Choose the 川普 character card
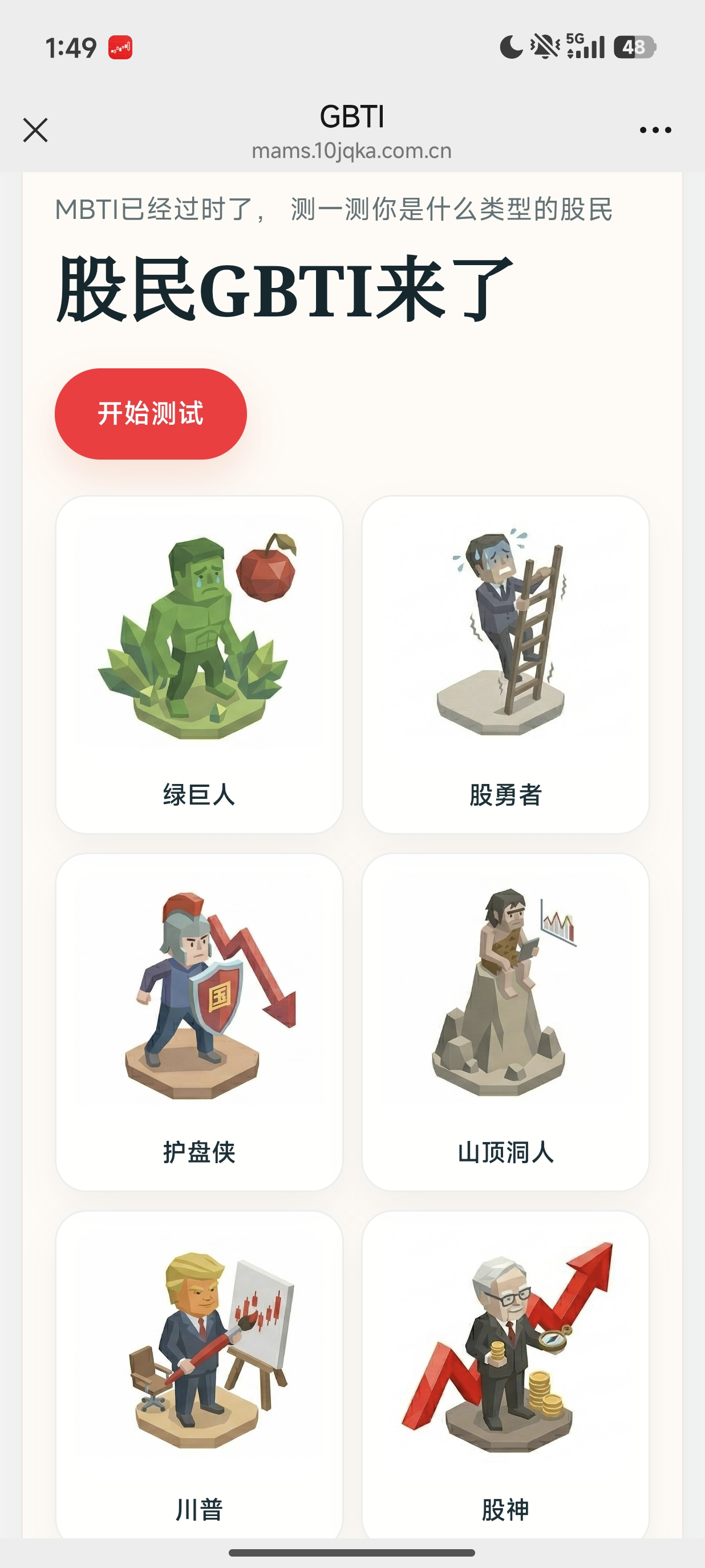The width and height of the screenshot is (705, 1568). (x=199, y=1376)
